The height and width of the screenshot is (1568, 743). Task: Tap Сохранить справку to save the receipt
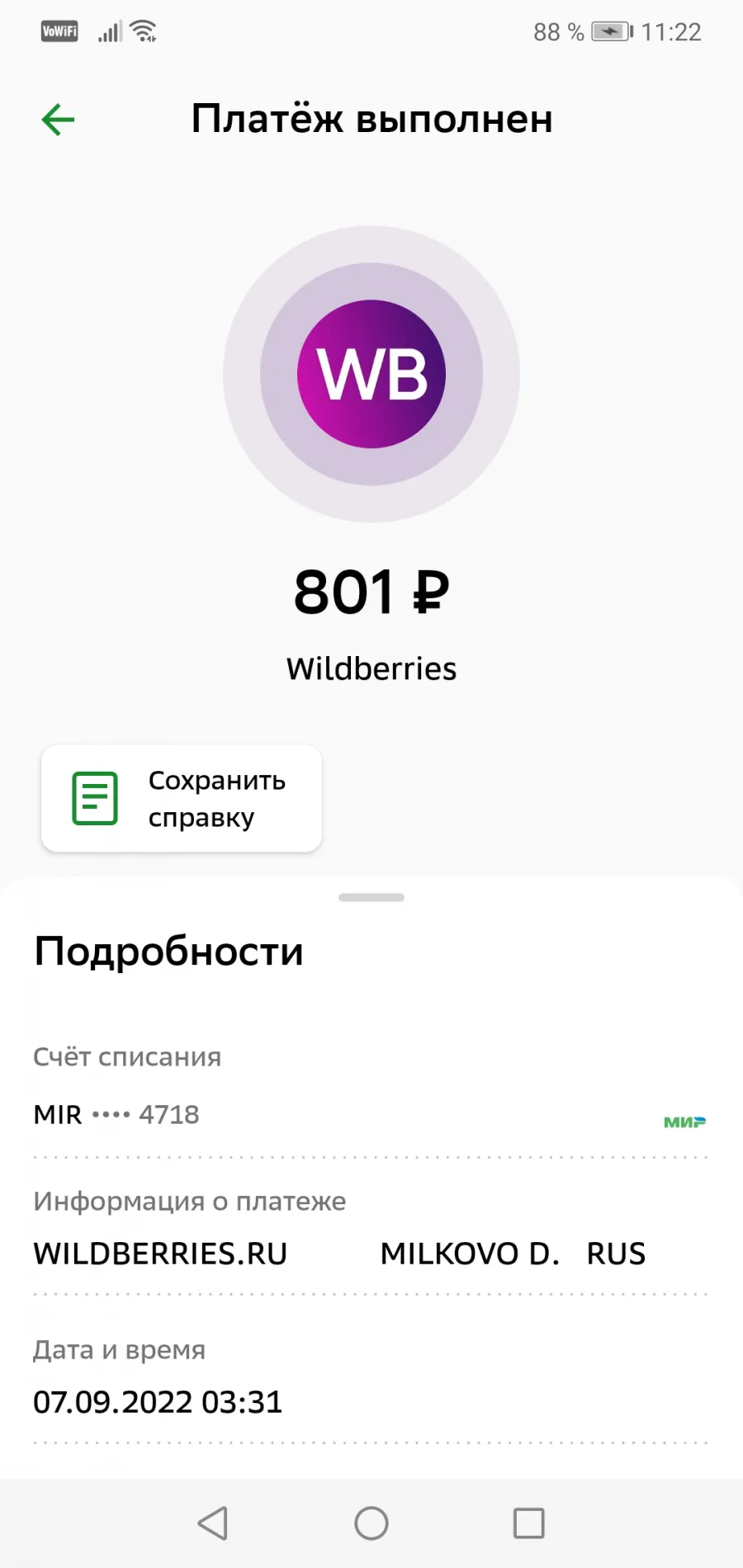(x=182, y=798)
